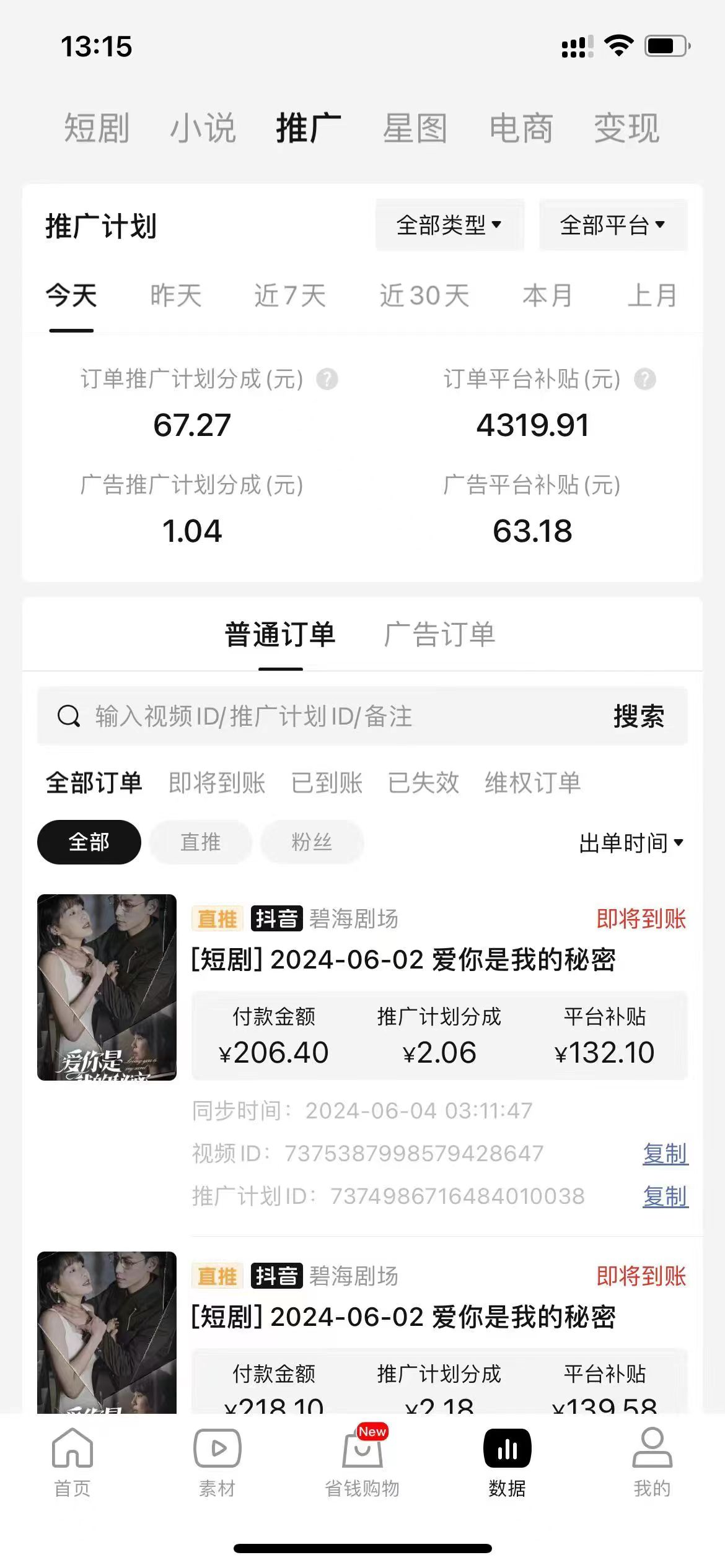Image resolution: width=725 pixels, height=1568 pixels.
Task: Select the 直推 filter chip
Action: [x=200, y=842]
